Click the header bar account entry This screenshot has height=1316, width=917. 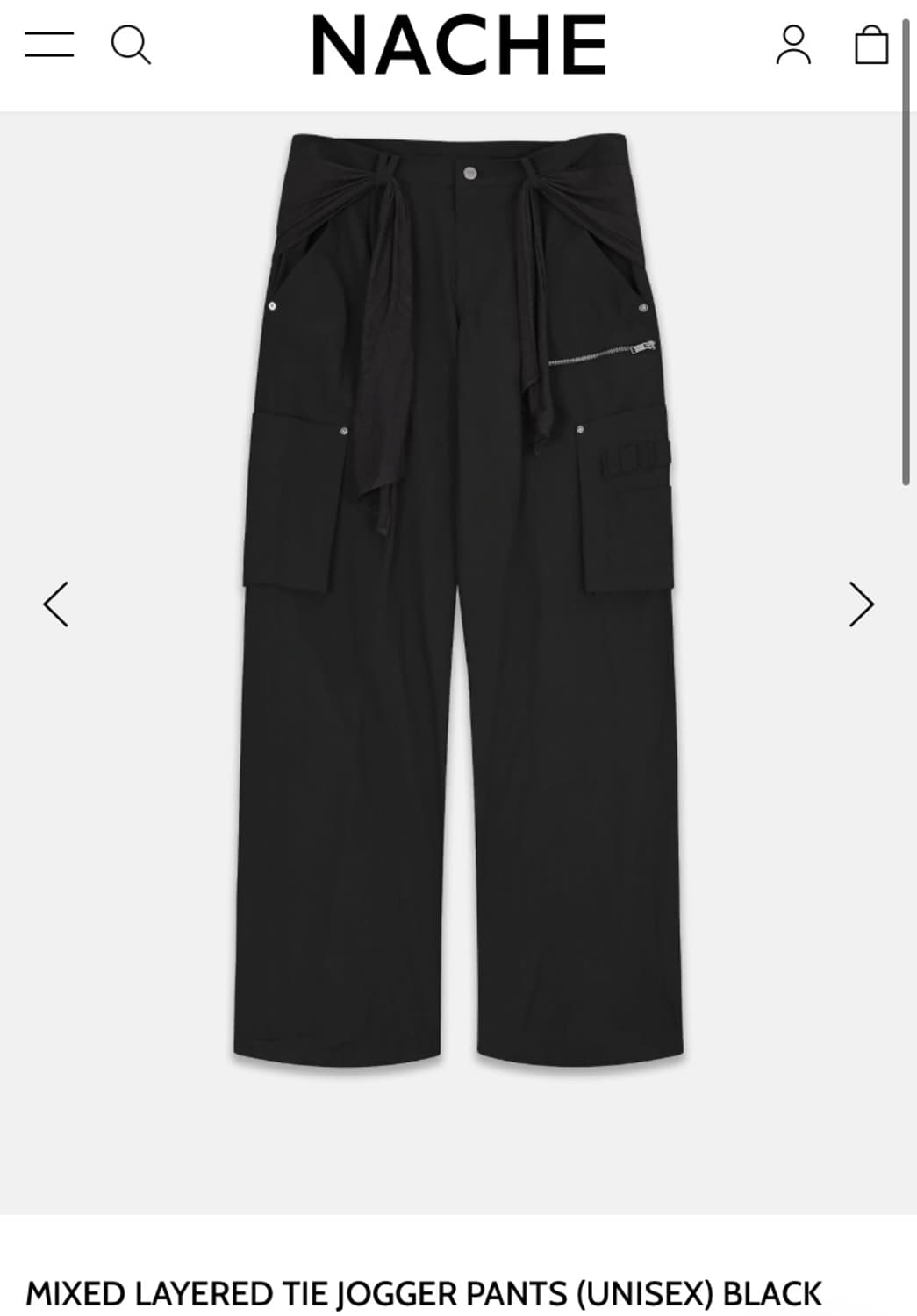[795, 46]
